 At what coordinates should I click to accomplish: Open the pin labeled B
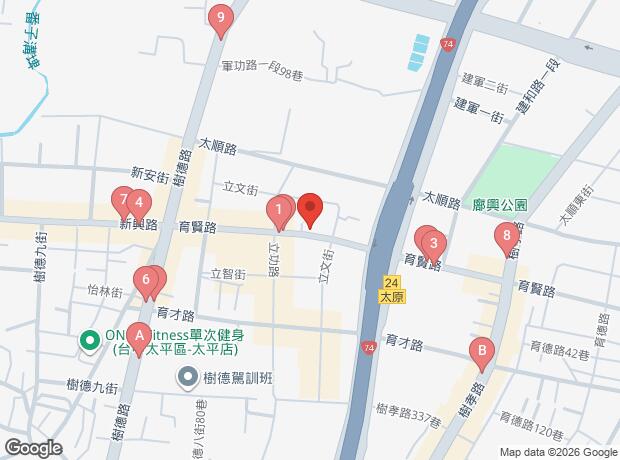click(x=483, y=351)
